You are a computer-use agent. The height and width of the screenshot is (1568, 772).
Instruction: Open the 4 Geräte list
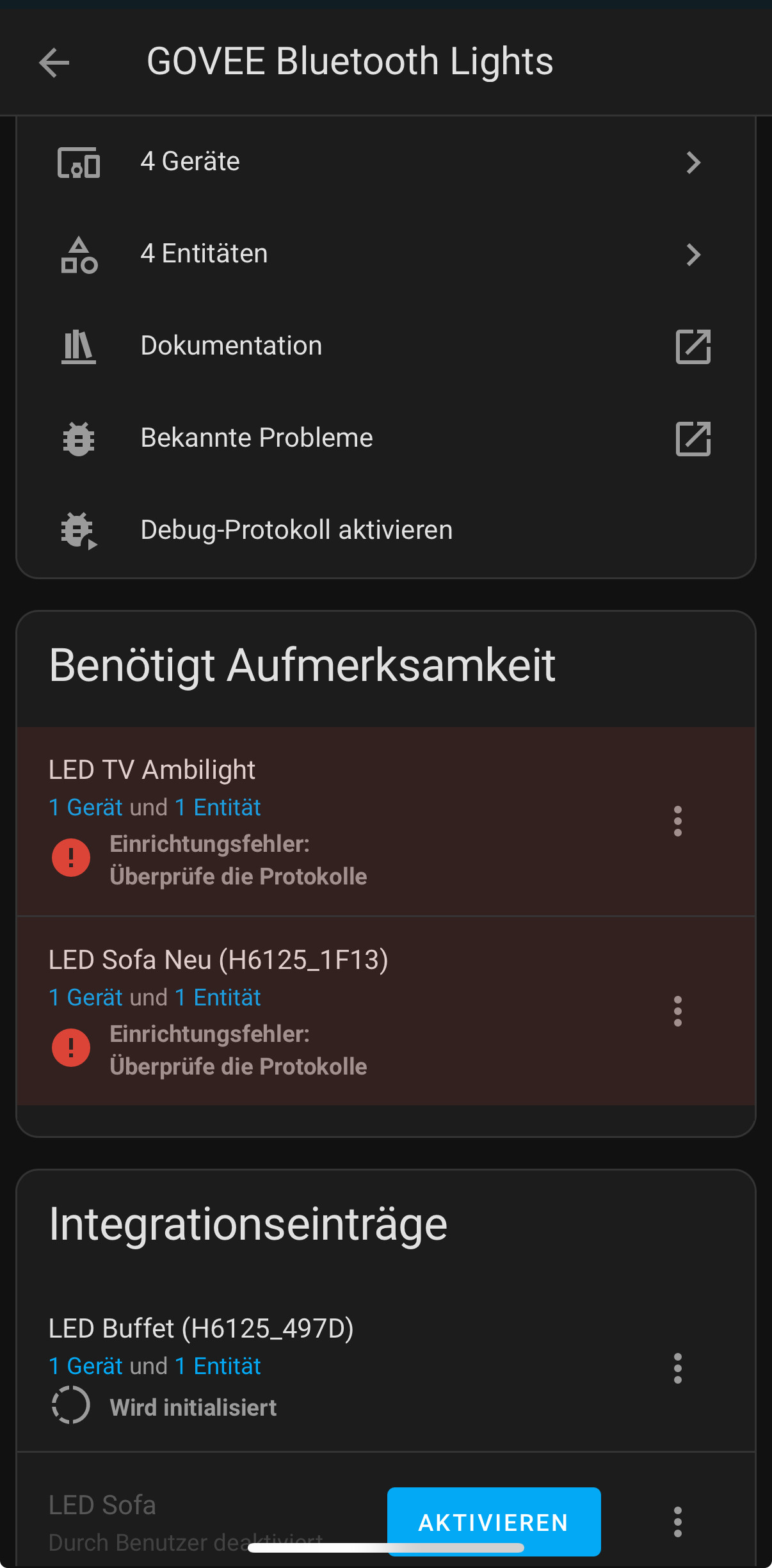(x=384, y=162)
